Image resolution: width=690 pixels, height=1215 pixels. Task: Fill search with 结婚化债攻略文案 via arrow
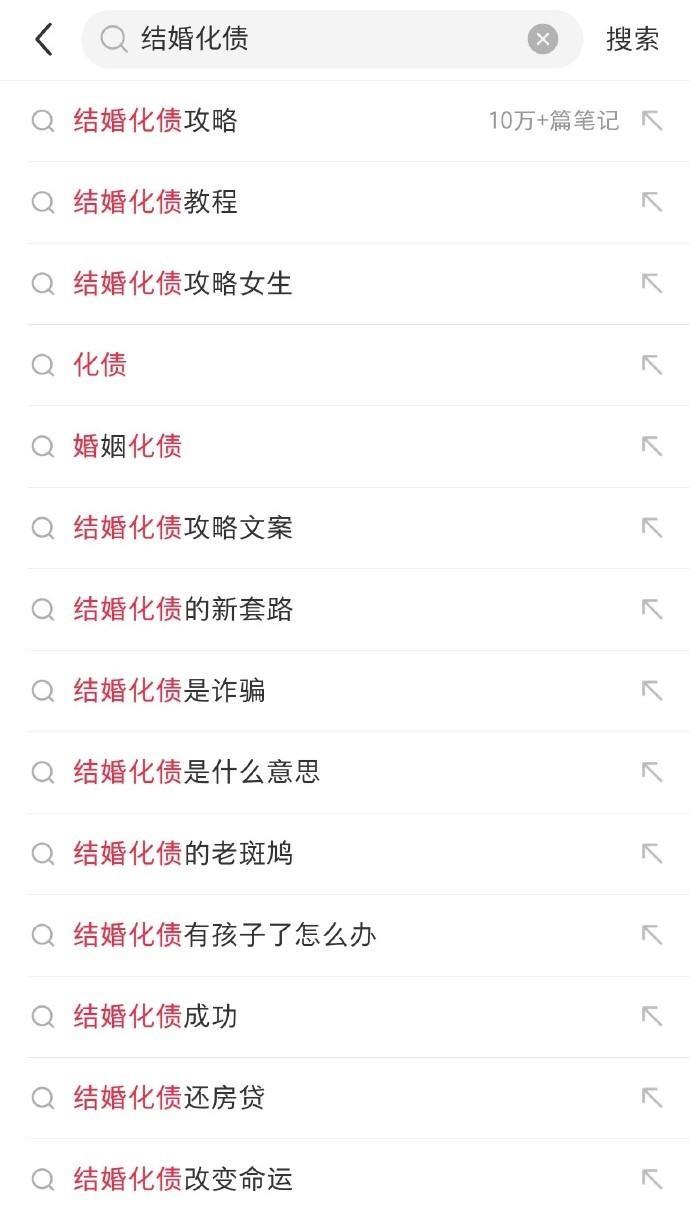[652, 527]
